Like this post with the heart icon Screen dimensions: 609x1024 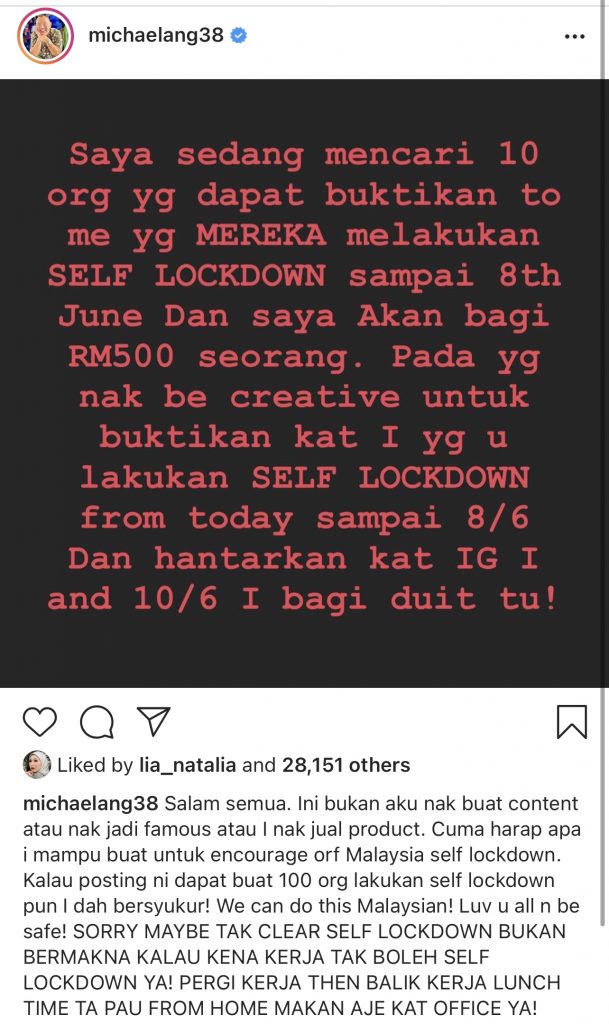[39, 721]
